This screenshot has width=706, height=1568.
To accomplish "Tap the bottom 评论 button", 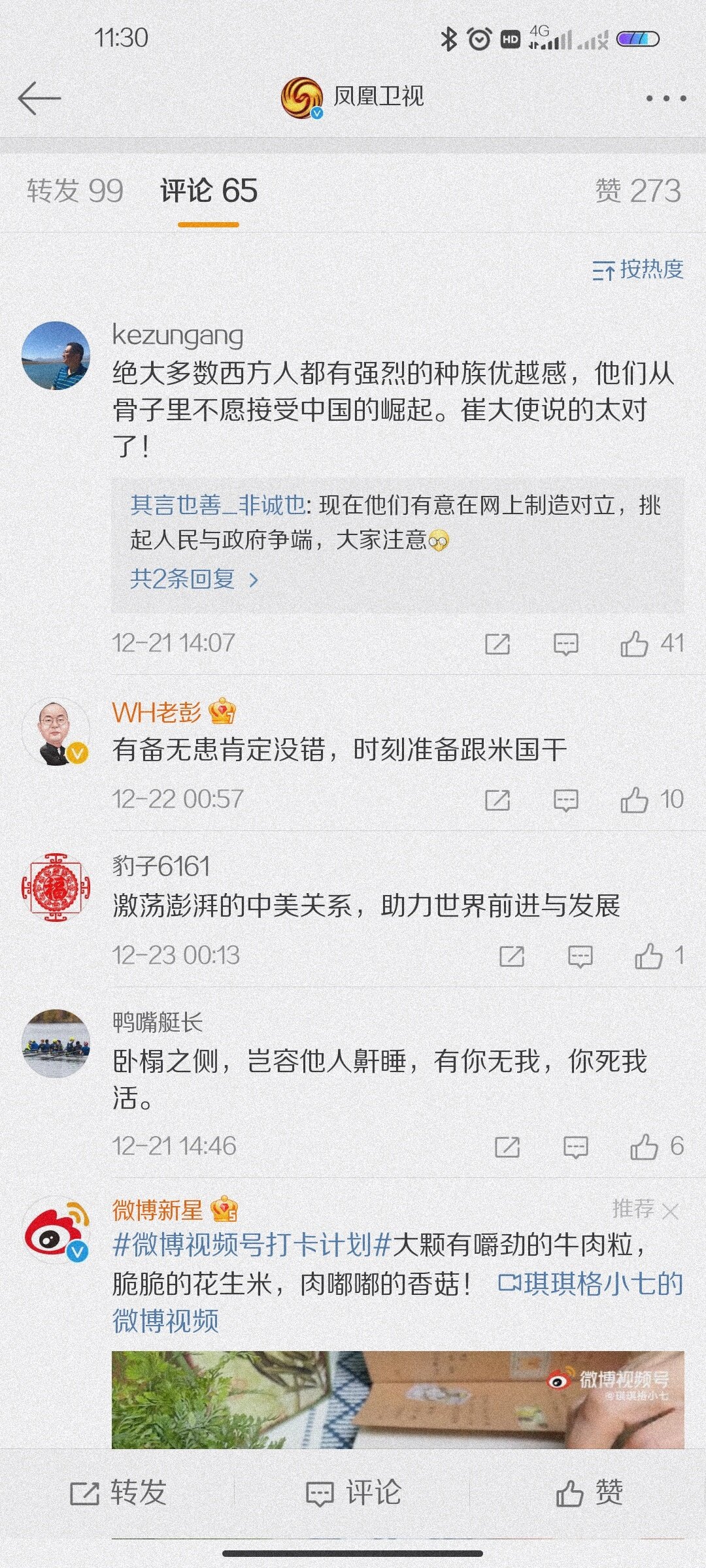I will pos(353,1493).
